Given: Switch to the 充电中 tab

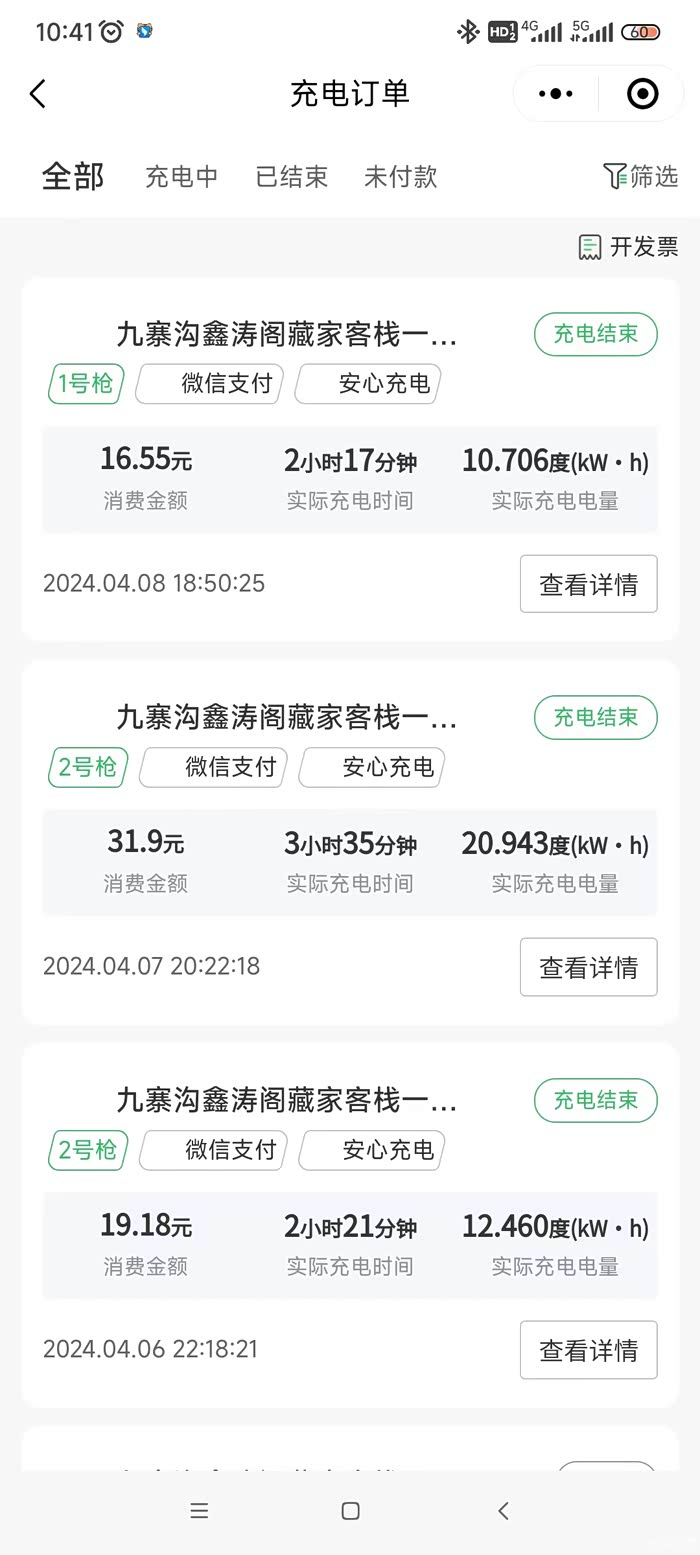Looking at the screenshot, I should point(181,177).
